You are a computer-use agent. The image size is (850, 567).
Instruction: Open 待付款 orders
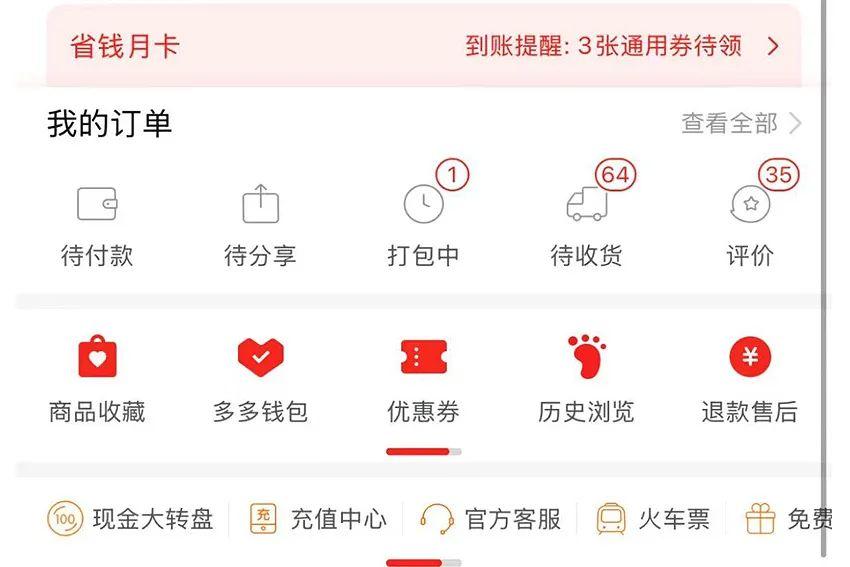(x=97, y=225)
